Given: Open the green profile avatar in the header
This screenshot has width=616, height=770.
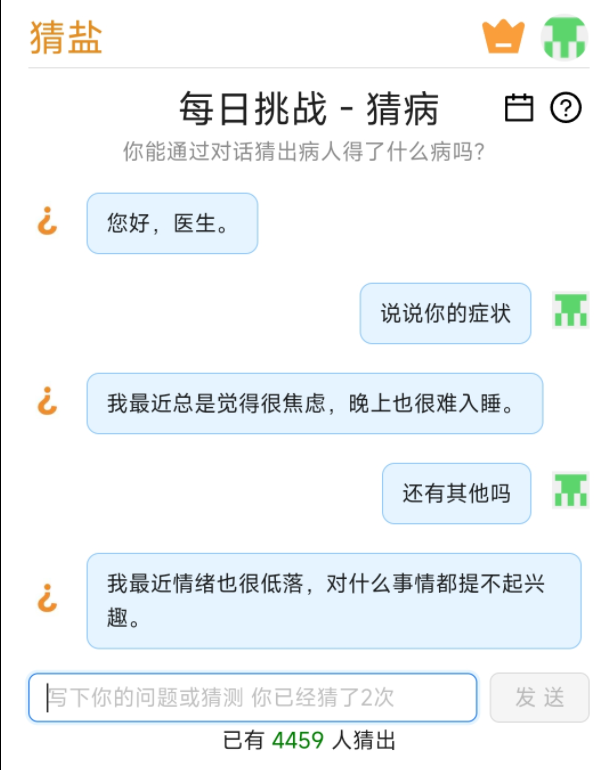Looking at the screenshot, I should click(x=564, y=37).
